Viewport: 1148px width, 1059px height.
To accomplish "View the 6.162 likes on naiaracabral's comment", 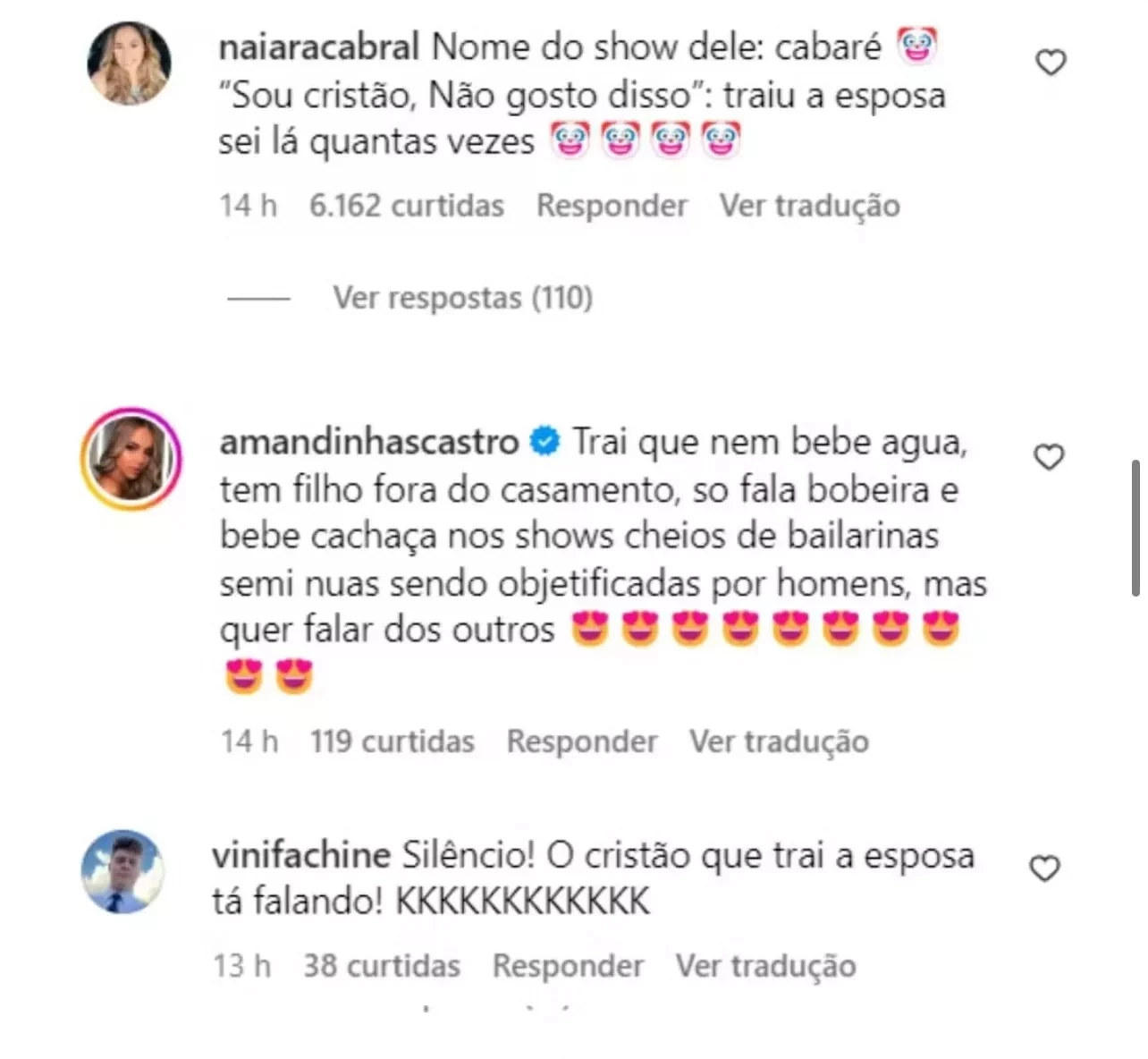I will 406,206.
